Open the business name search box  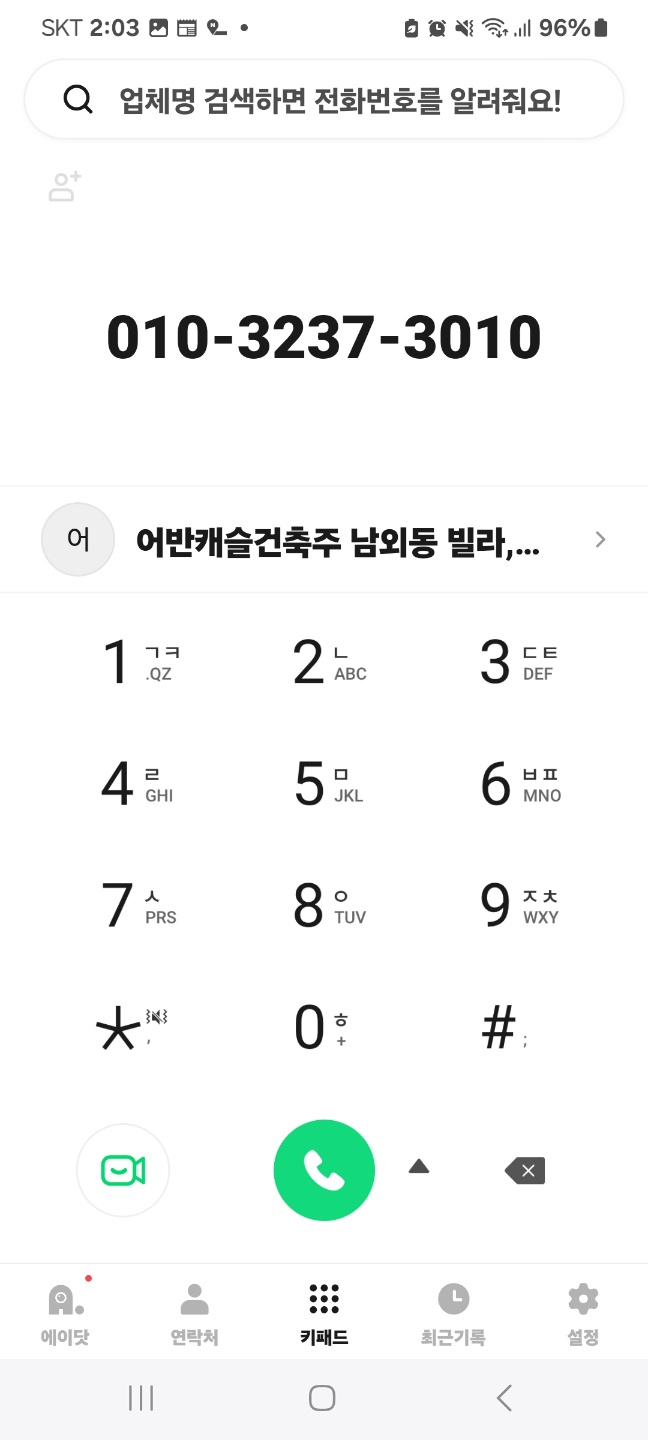(x=324, y=99)
